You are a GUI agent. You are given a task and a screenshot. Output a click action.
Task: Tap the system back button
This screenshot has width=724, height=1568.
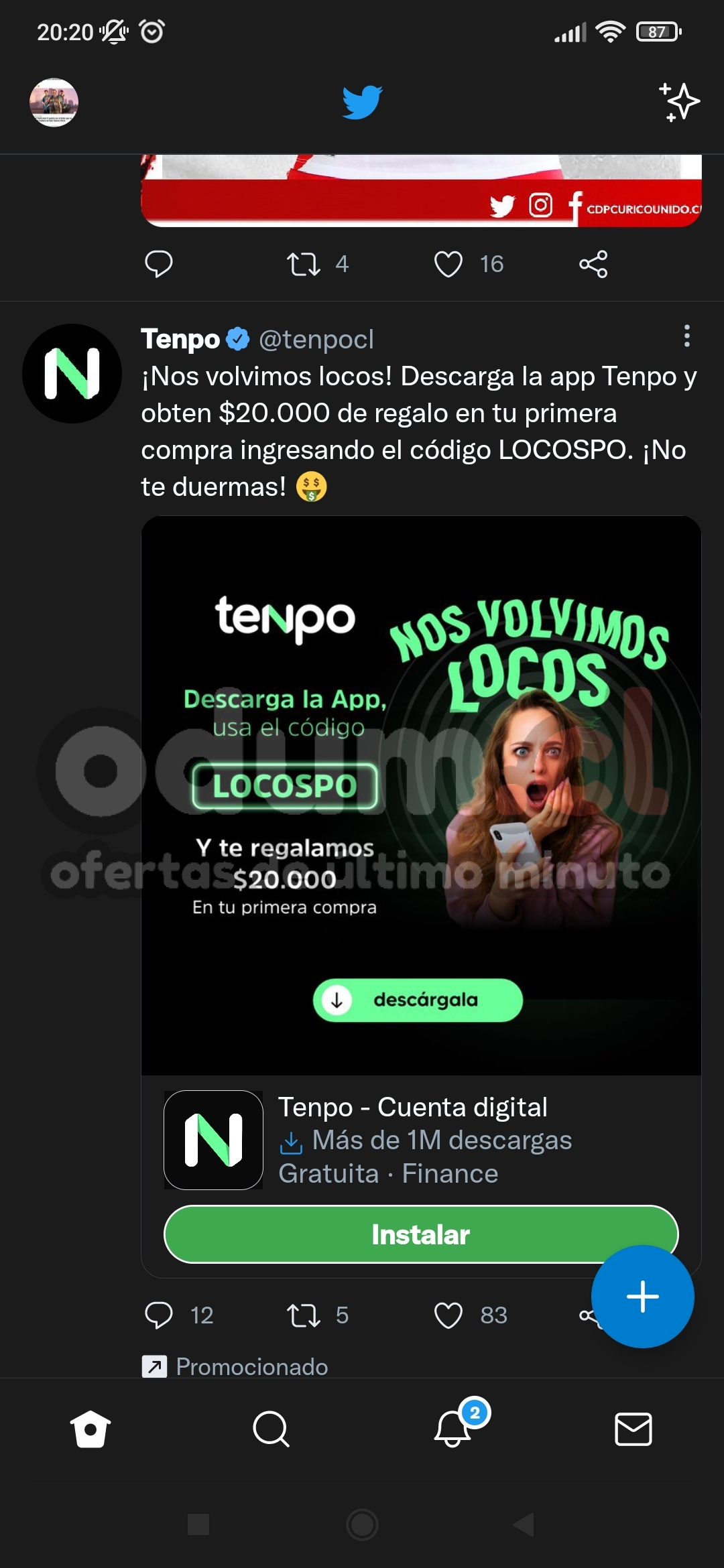(x=524, y=1524)
